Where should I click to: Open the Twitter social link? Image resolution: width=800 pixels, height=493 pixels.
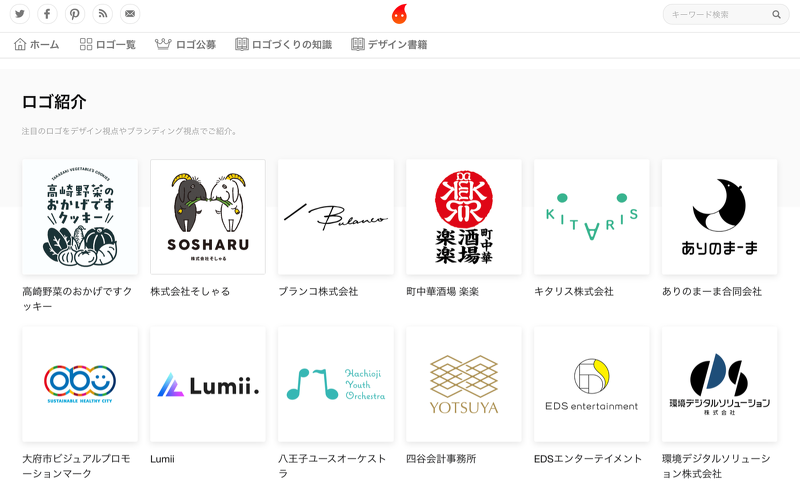pyautogui.click(x=19, y=14)
